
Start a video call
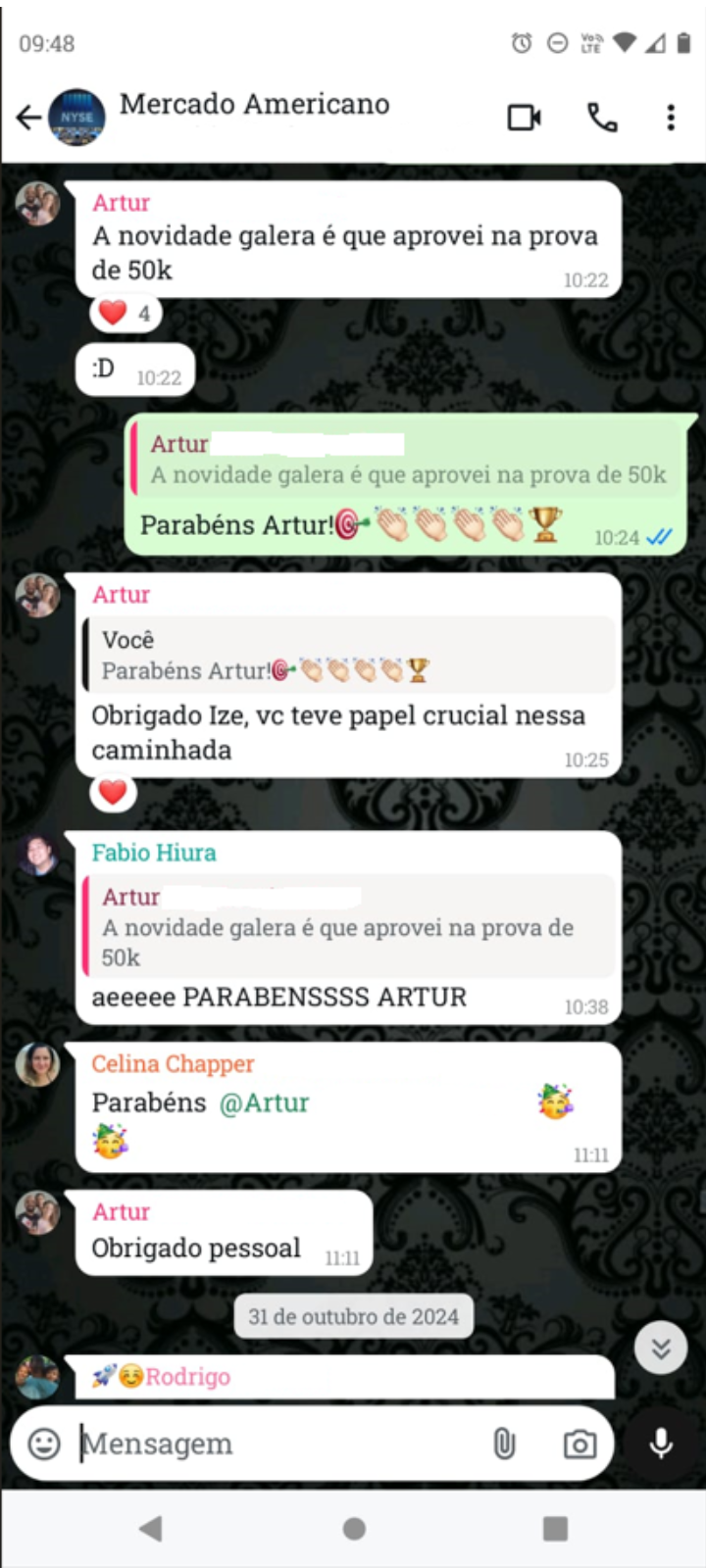click(x=525, y=119)
